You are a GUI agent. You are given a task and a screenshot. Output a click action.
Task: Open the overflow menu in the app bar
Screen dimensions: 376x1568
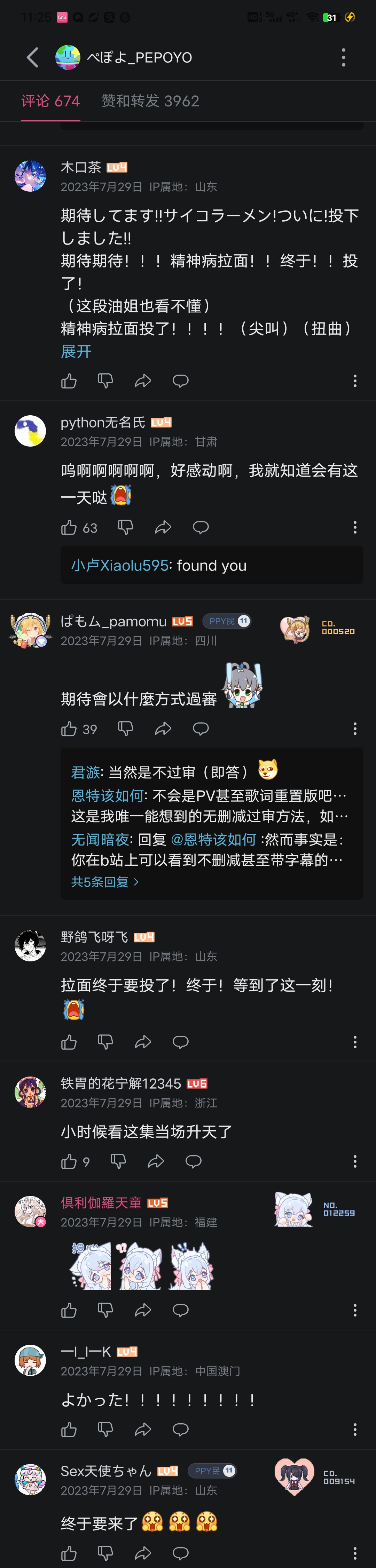coord(343,57)
